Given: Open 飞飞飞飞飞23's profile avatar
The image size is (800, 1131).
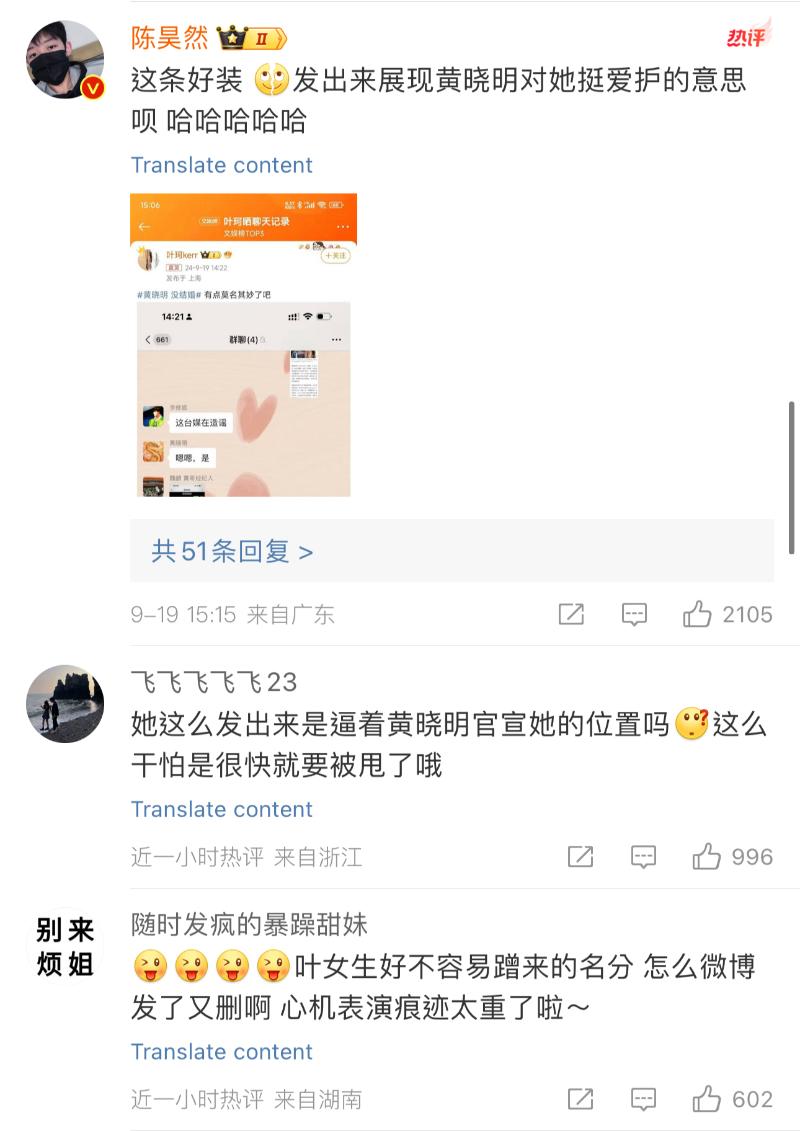Looking at the screenshot, I should click(65, 704).
